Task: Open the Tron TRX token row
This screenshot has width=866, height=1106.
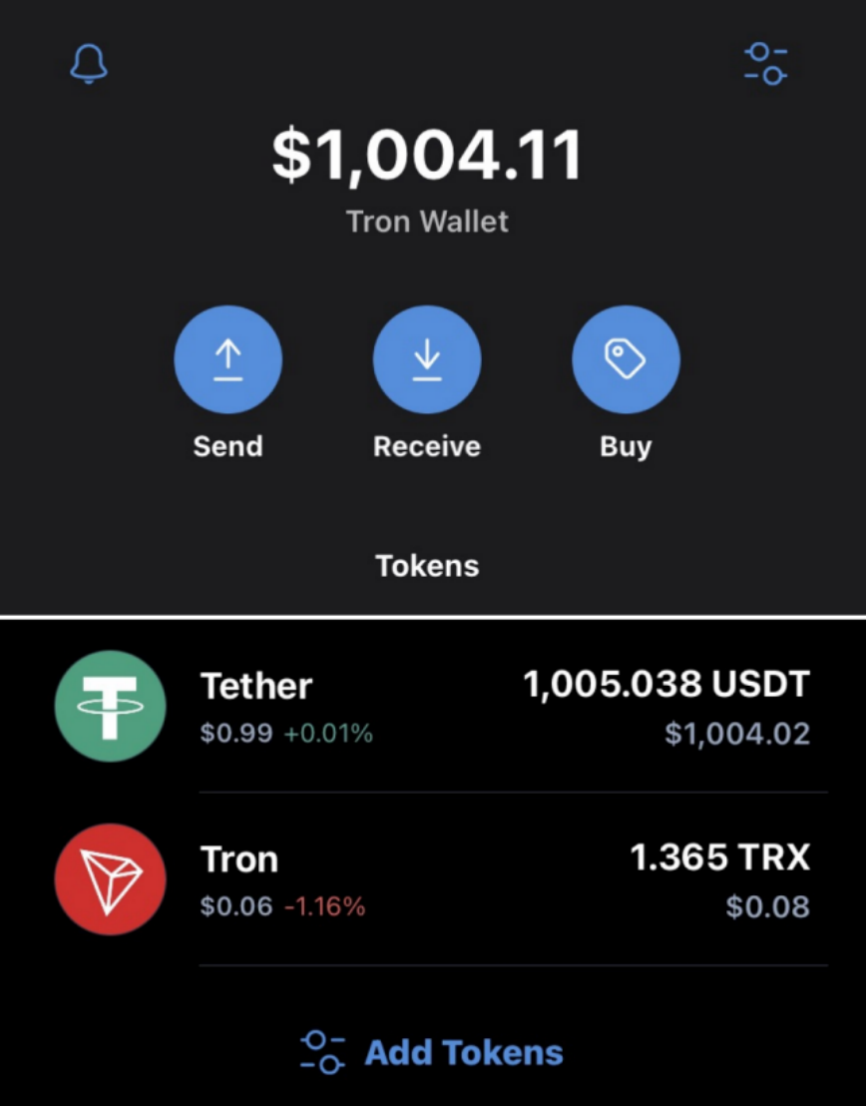Action: pyautogui.click(x=432, y=880)
